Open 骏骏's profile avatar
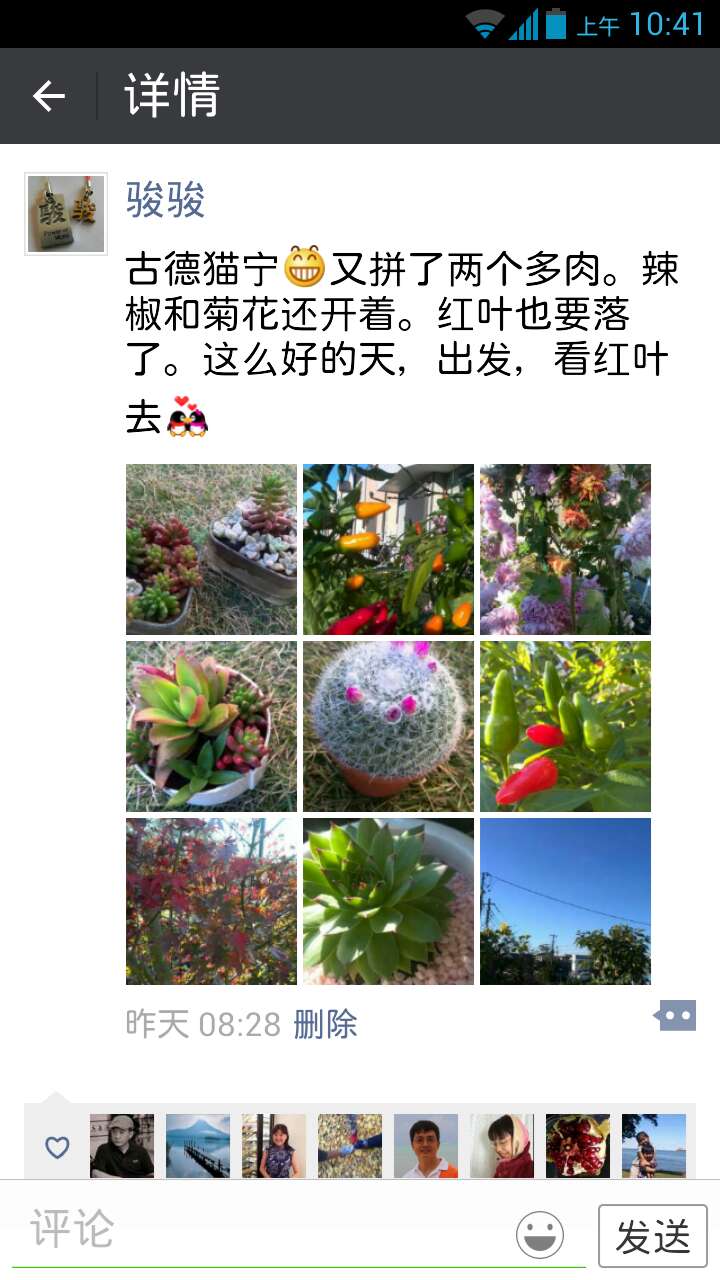The image size is (720, 1280). tap(66, 214)
